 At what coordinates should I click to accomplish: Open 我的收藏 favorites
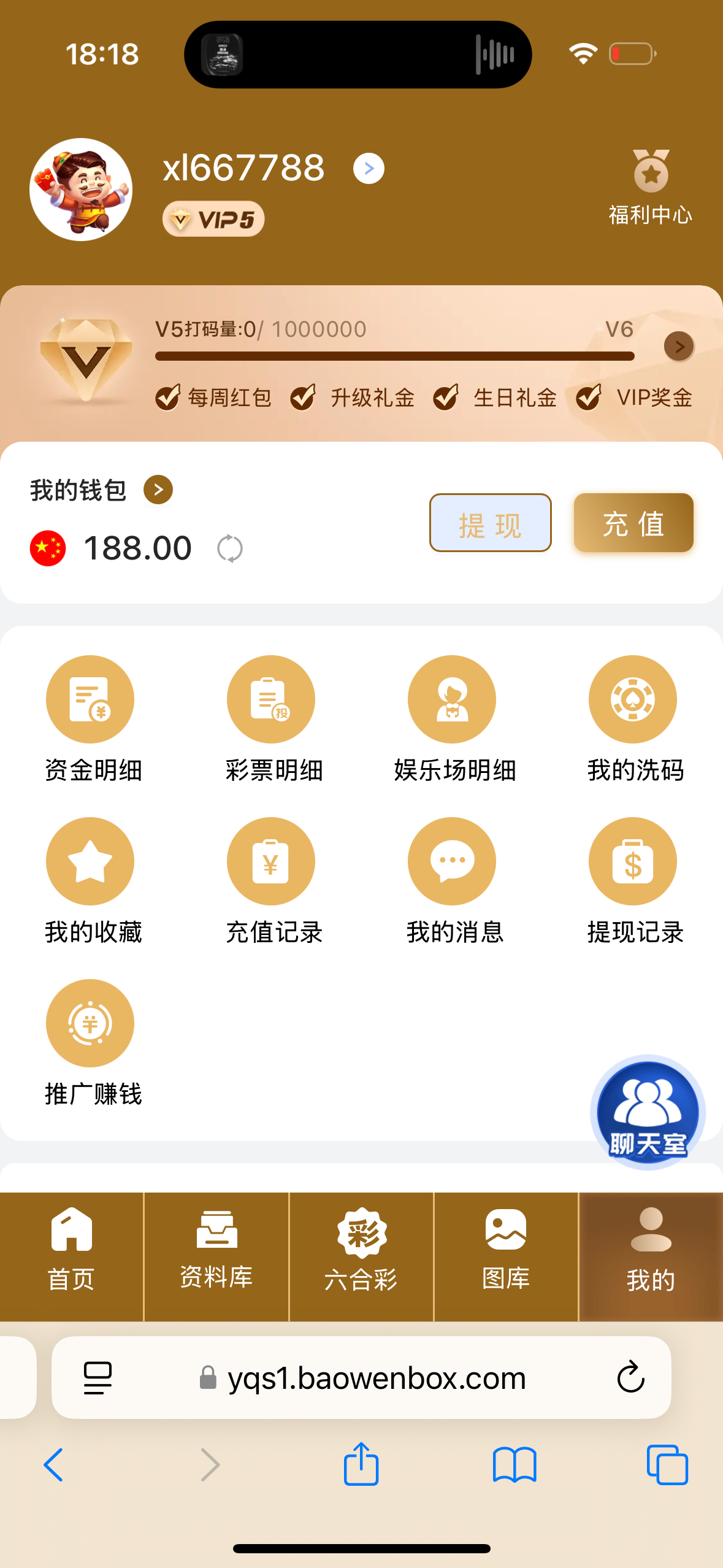(x=90, y=861)
